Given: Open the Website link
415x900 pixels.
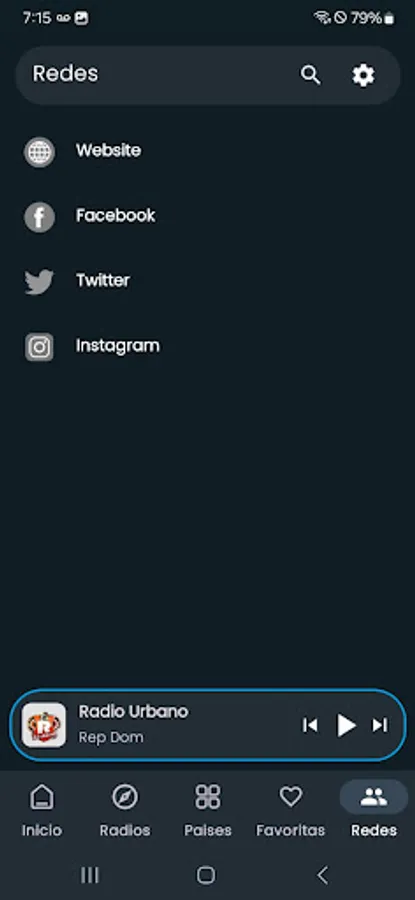Looking at the screenshot, I should point(207,152).
